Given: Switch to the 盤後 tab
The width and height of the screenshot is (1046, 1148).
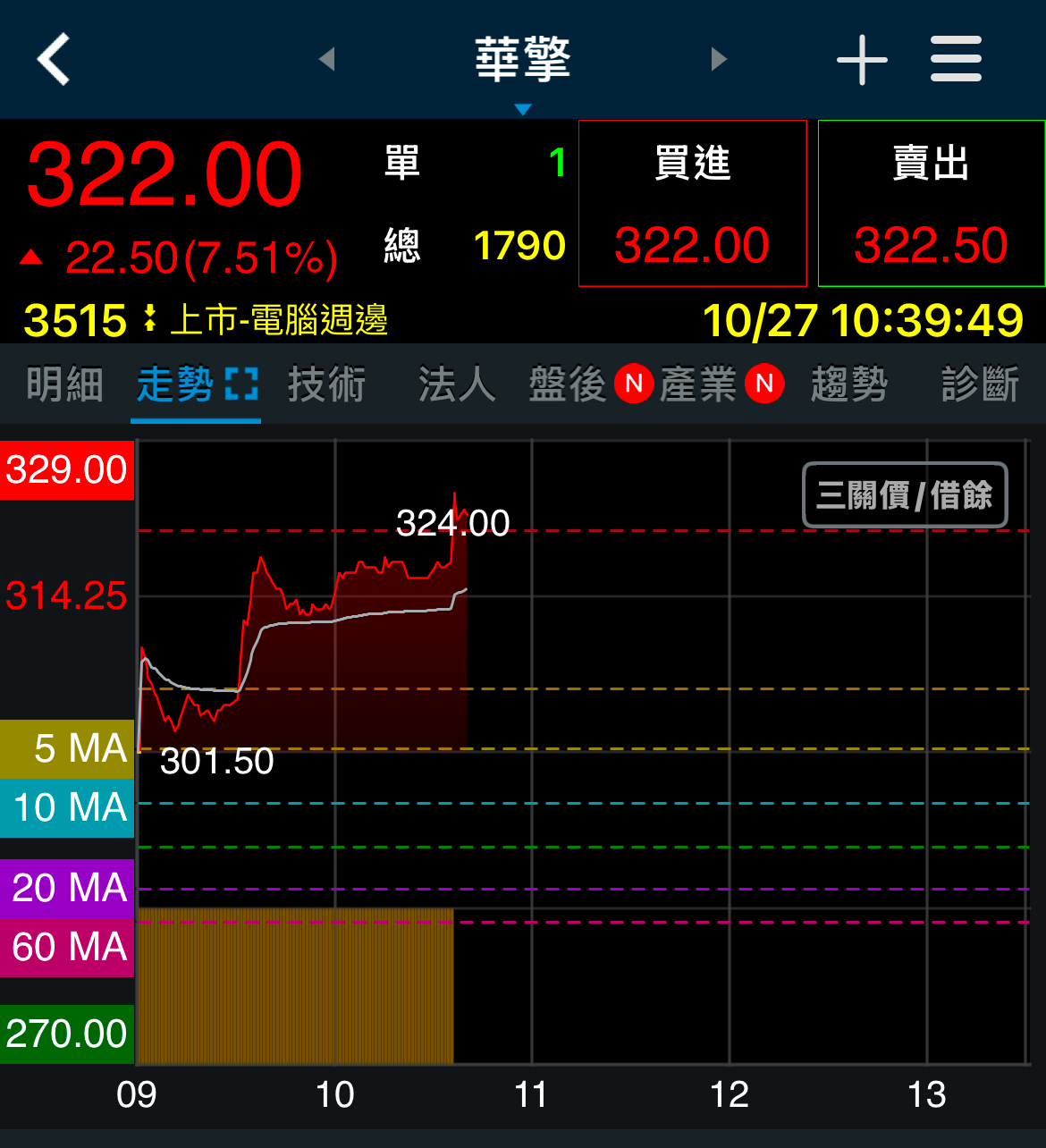Looking at the screenshot, I should click(x=569, y=385).
